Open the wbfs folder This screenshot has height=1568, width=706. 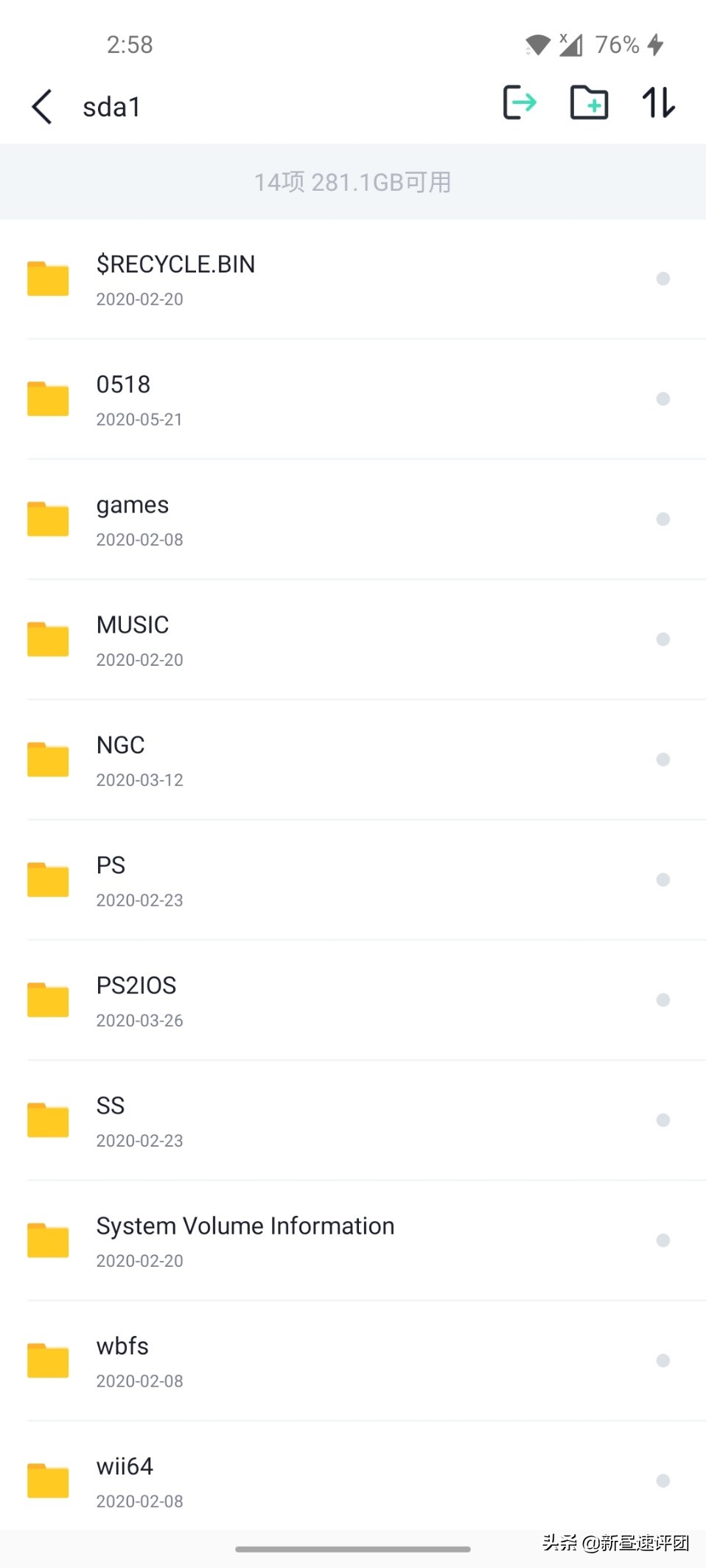point(122,1360)
